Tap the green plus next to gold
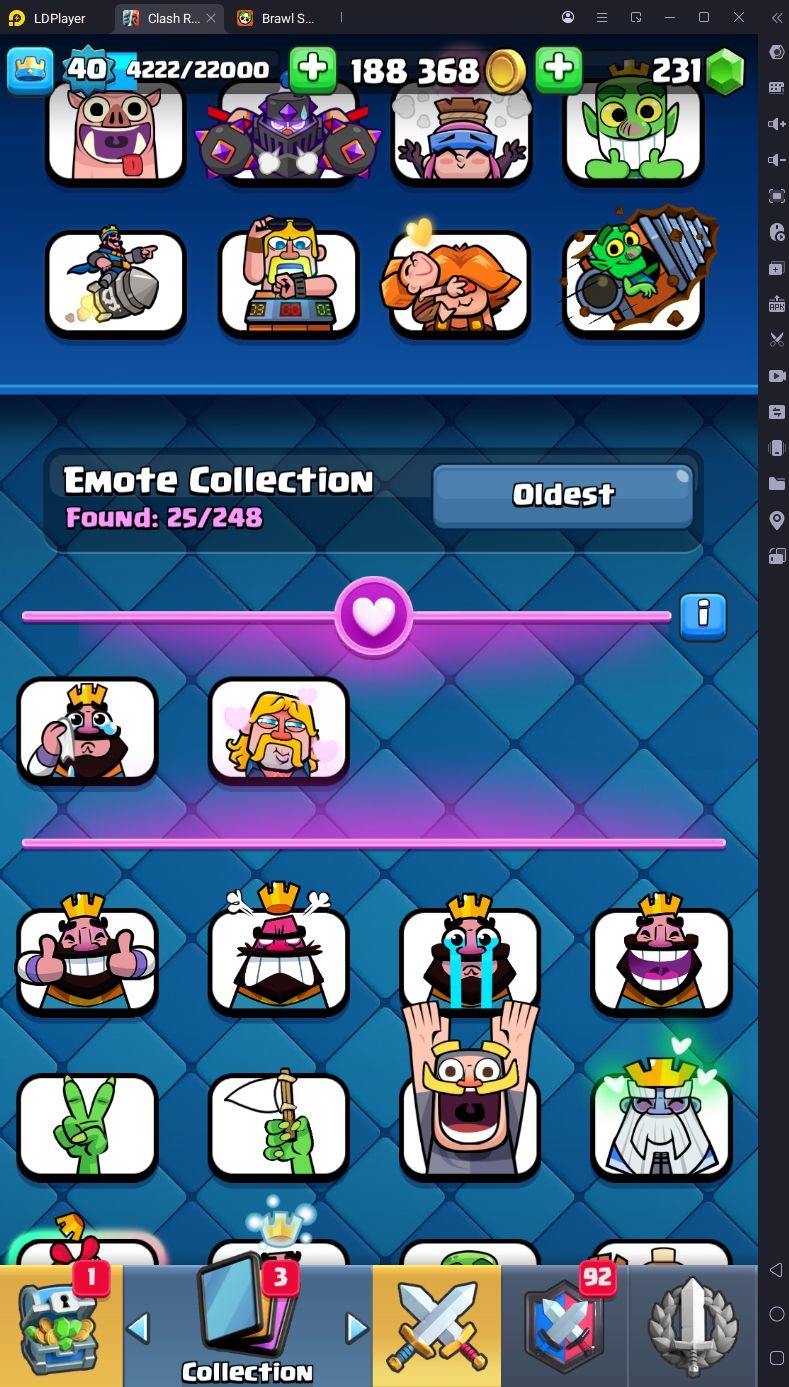Screen dimensions: 789x1387 click(x=312, y=69)
